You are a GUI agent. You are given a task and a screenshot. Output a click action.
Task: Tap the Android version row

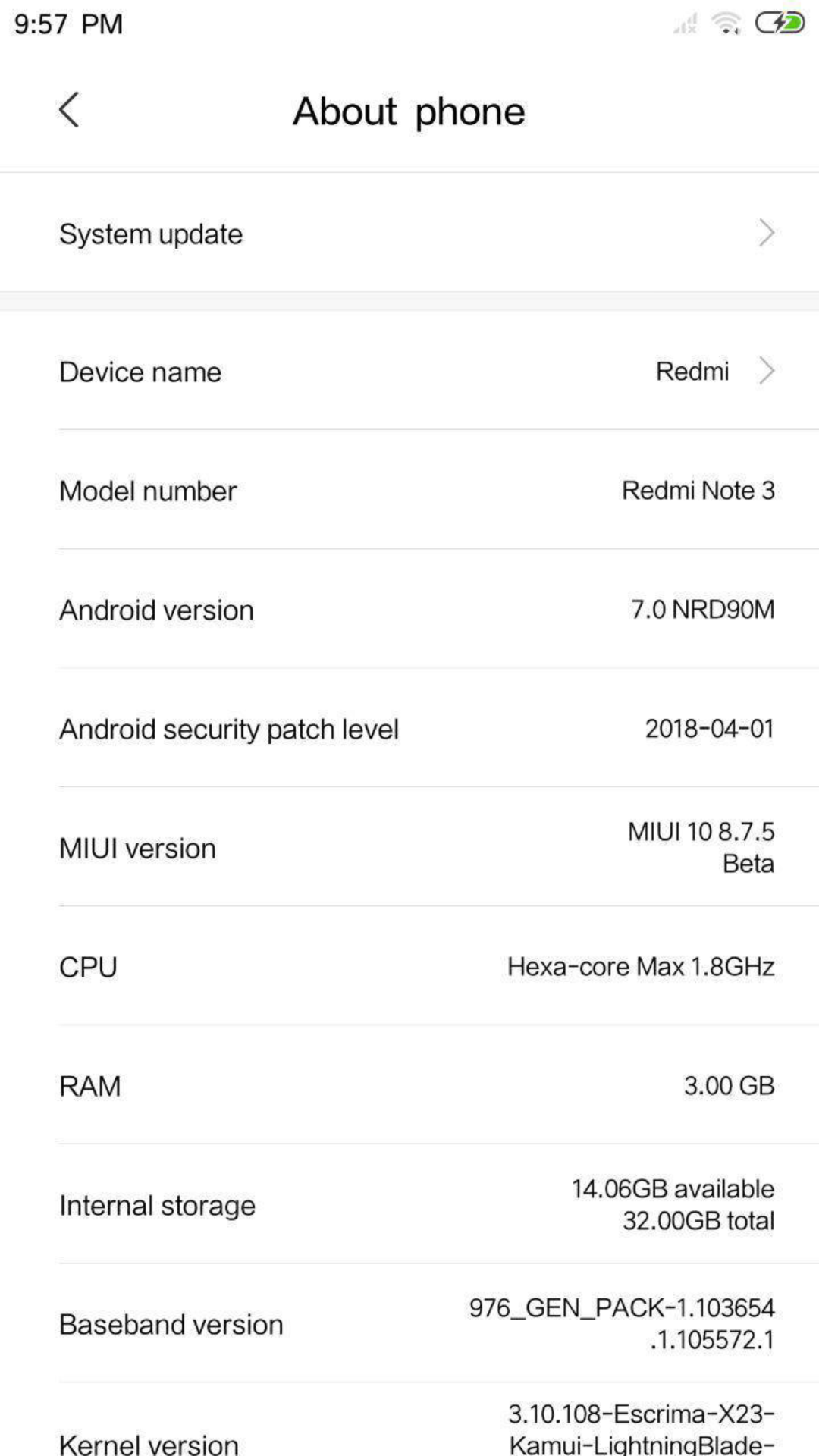[409, 610]
